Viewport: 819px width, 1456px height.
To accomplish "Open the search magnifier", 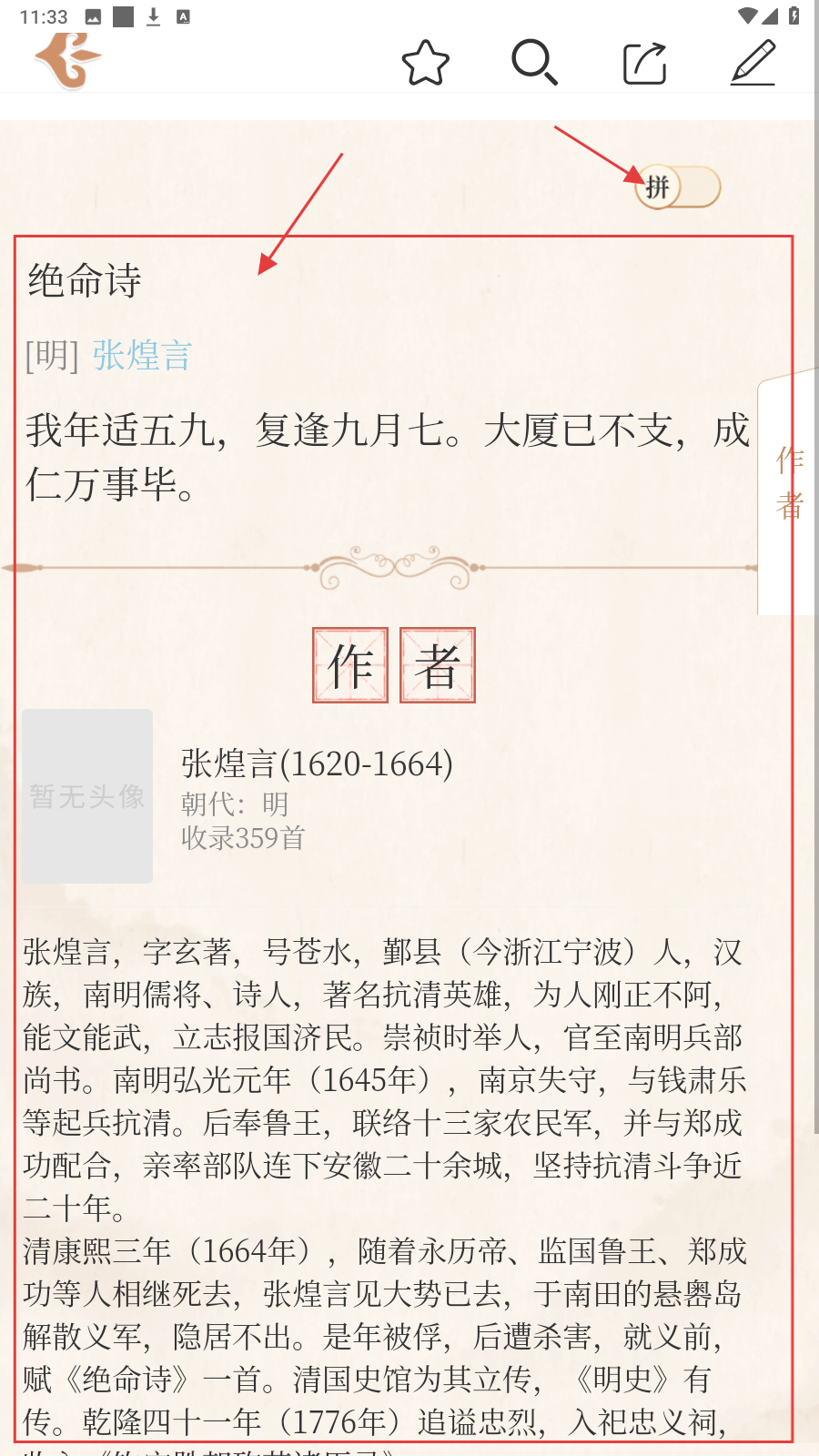I will pyautogui.click(x=534, y=63).
